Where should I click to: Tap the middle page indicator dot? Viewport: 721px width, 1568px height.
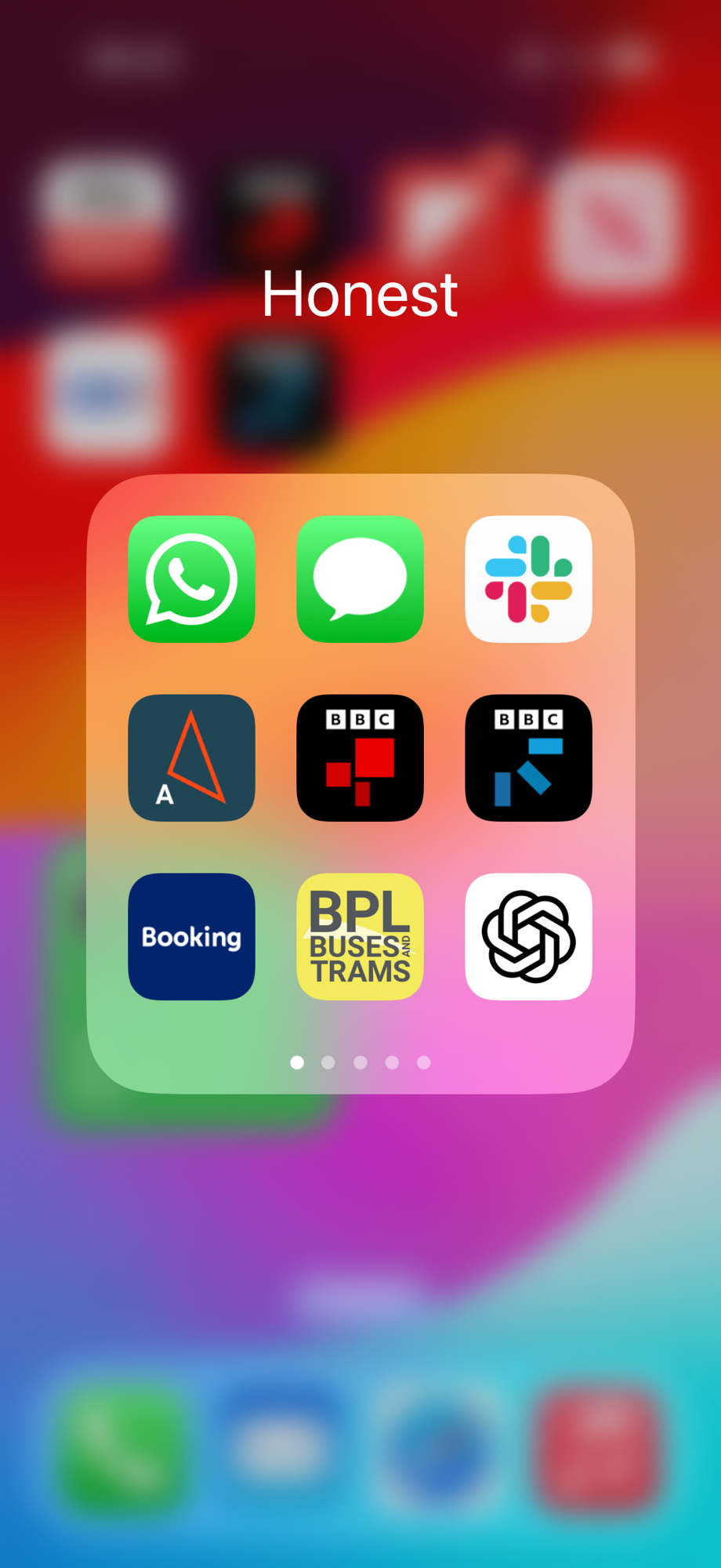click(360, 1062)
